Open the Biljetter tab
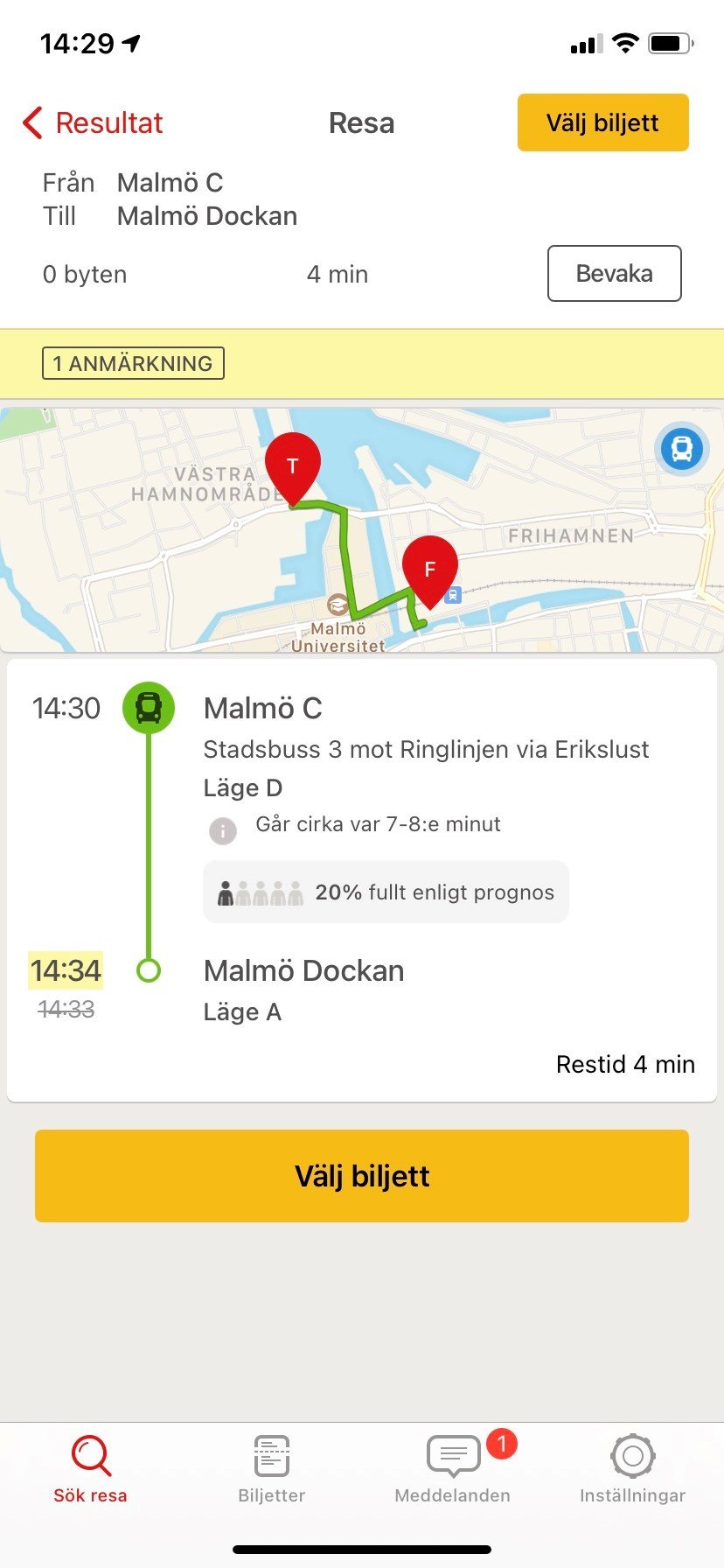Screen dimensions: 724x1568 click(271, 1469)
